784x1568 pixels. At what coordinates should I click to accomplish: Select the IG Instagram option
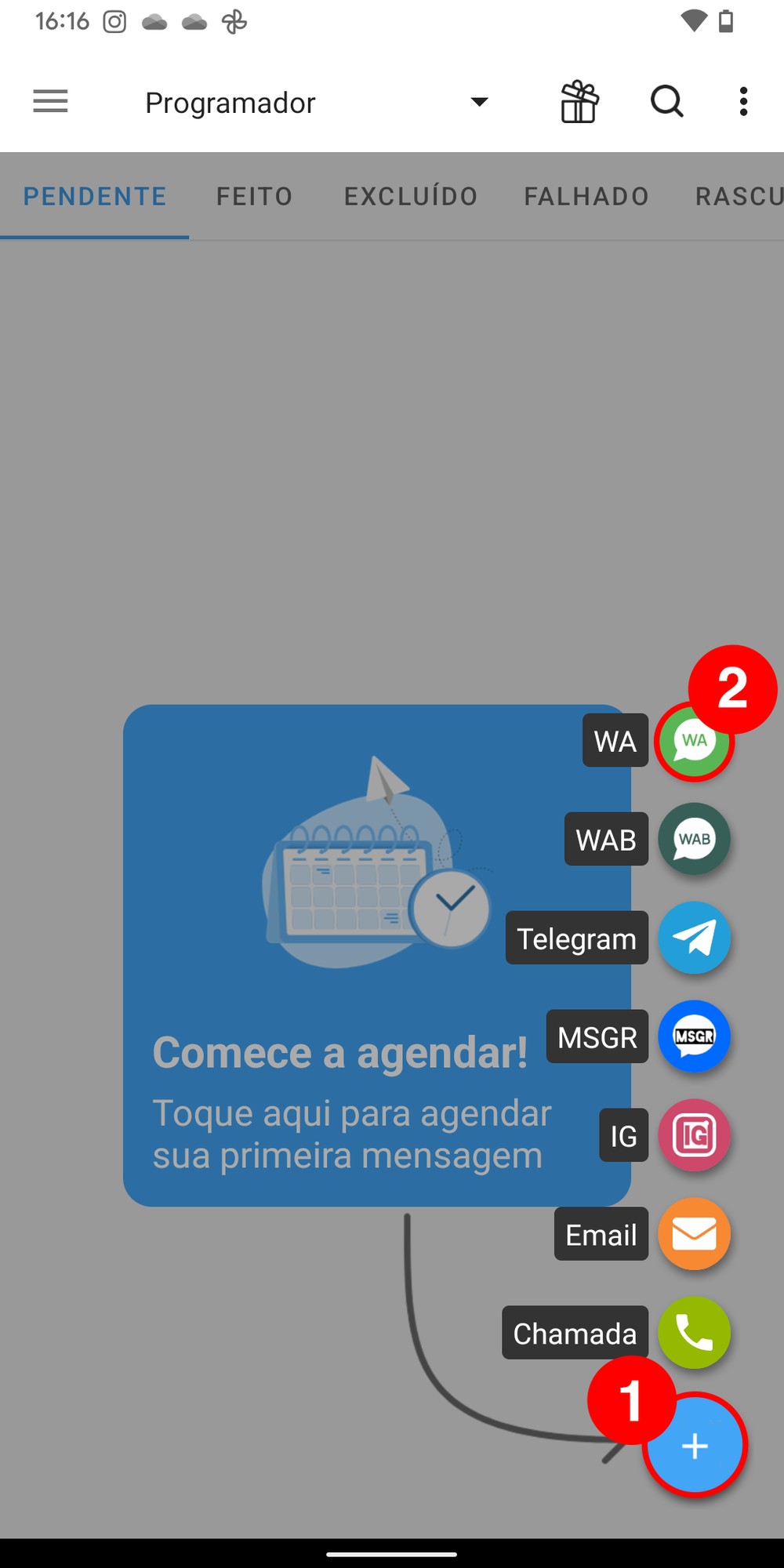(x=695, y=1135)
